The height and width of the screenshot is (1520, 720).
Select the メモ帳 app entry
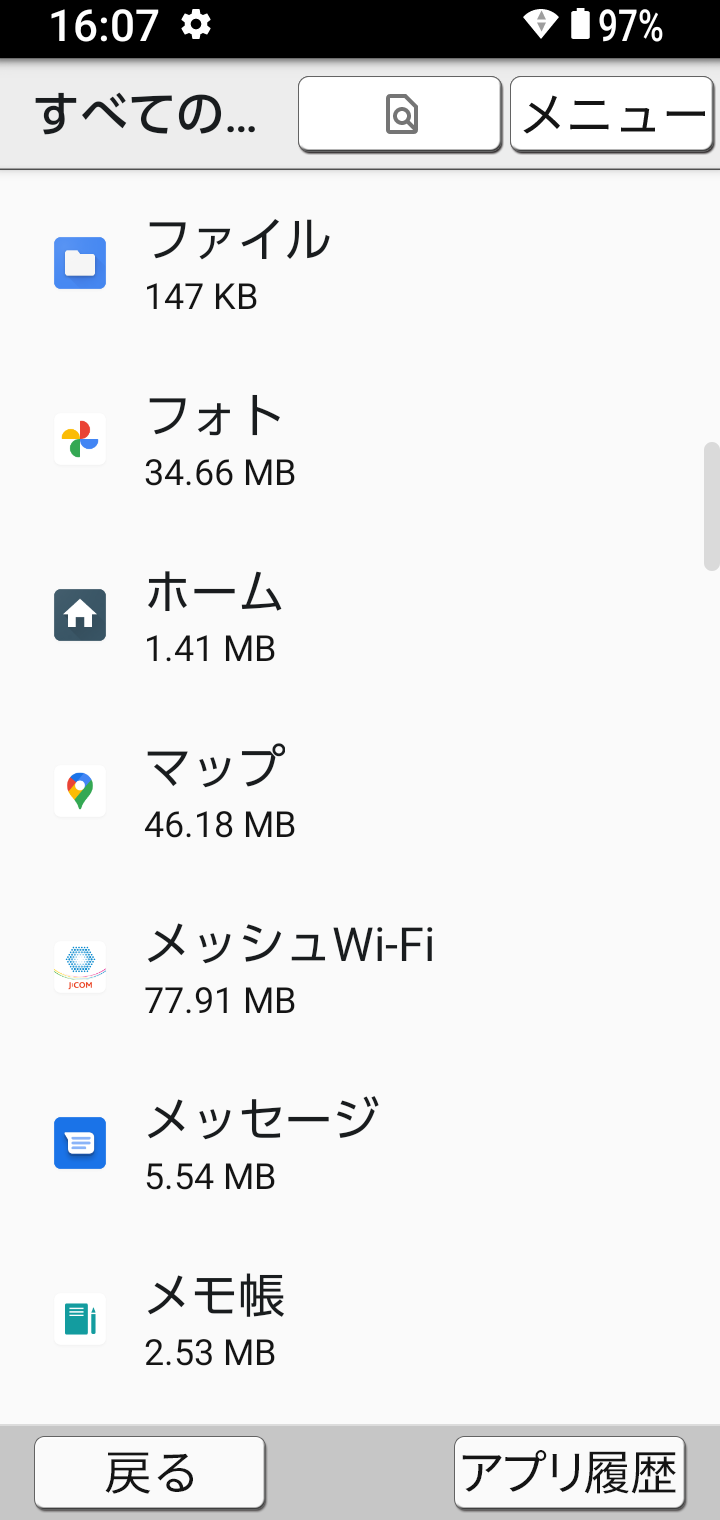[x=360, y=1320]
